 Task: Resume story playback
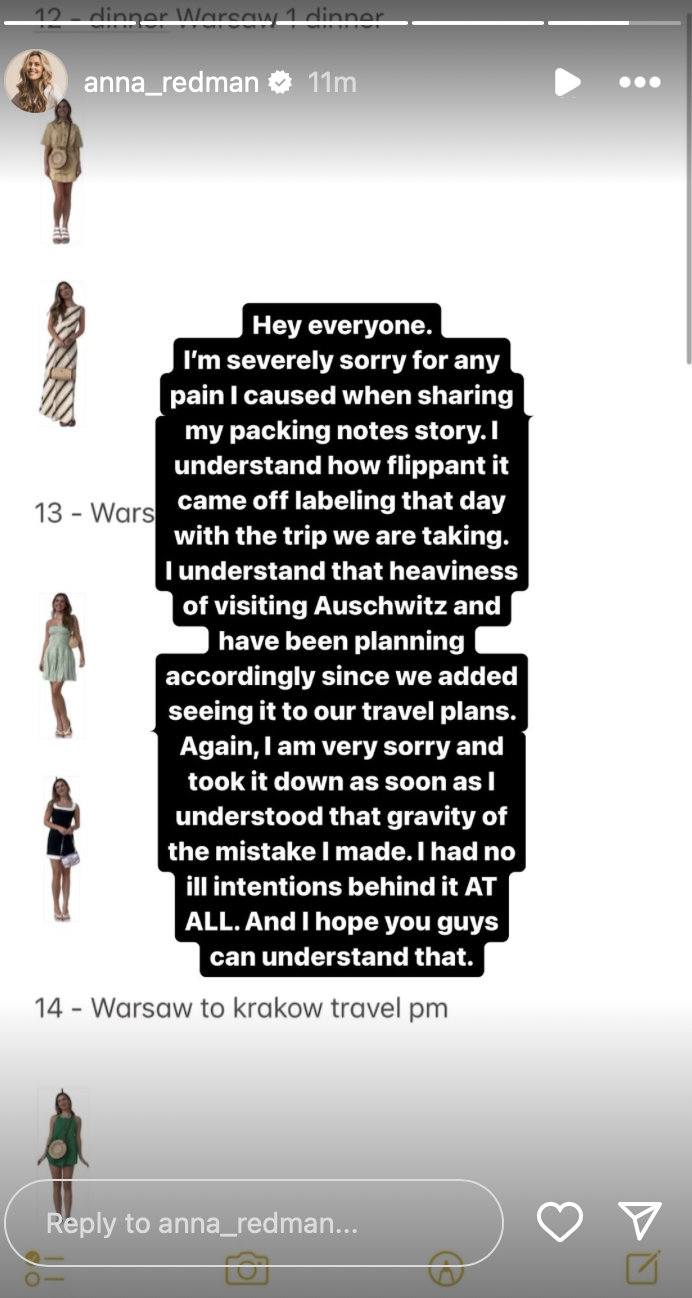[x=567, y=82]
